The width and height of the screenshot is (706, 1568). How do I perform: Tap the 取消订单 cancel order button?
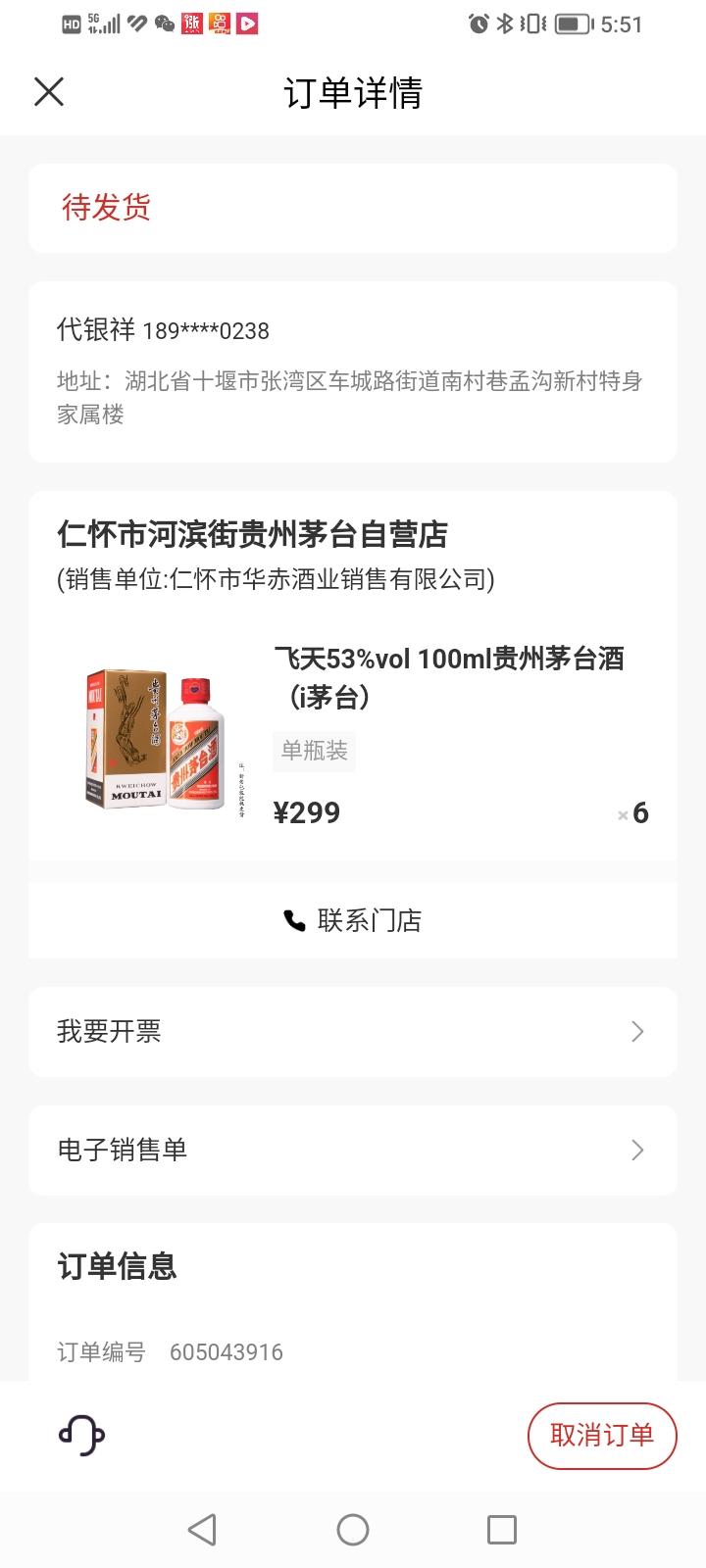(x=602, y=1435)
